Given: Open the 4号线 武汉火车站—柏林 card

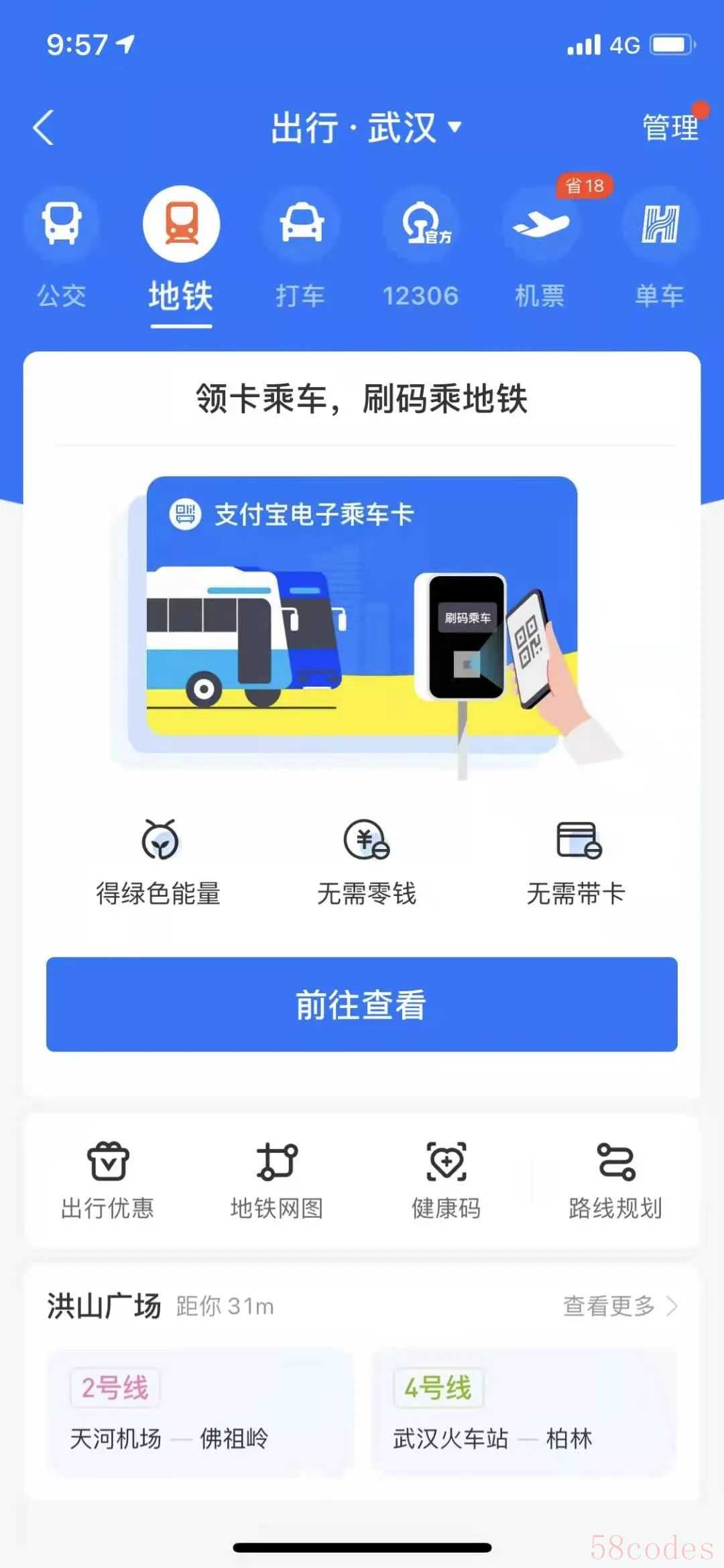Looking at the screenshot, I should click(524, 1412).
